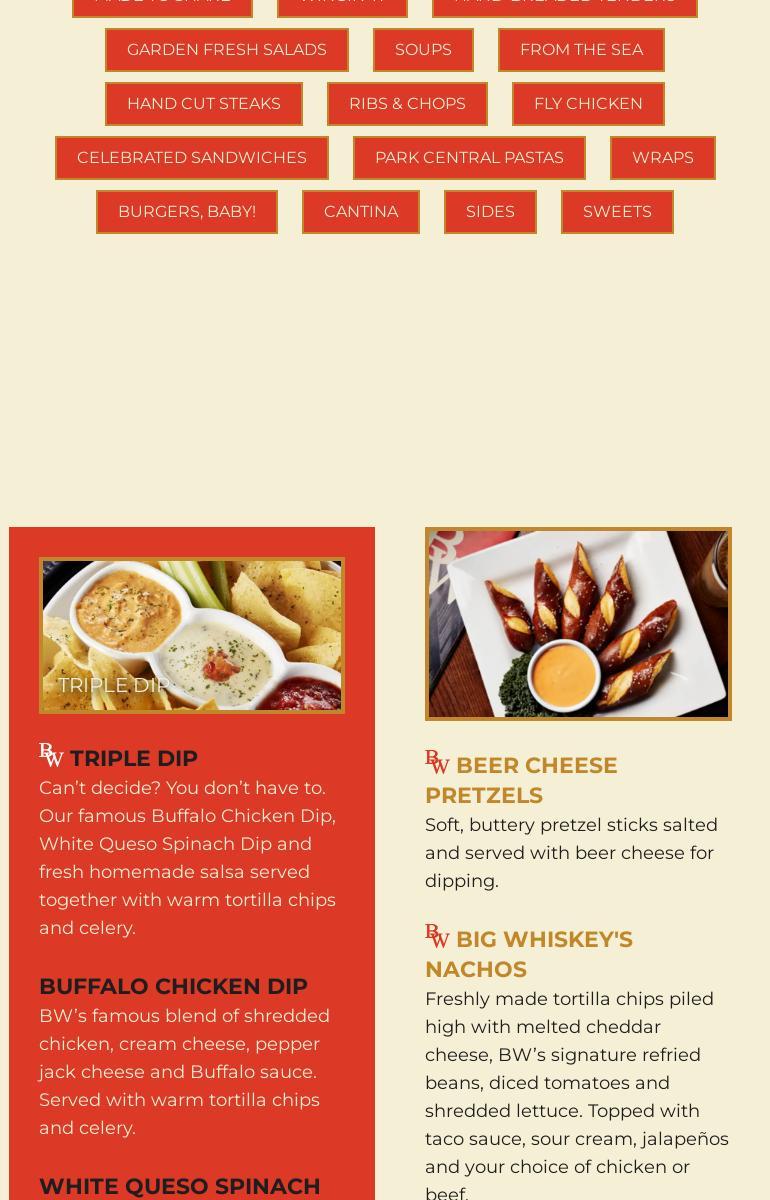The image size is (770, 1200).
Task: Open the Burgers, Baby! section
Action: click(x=187, y=212)
